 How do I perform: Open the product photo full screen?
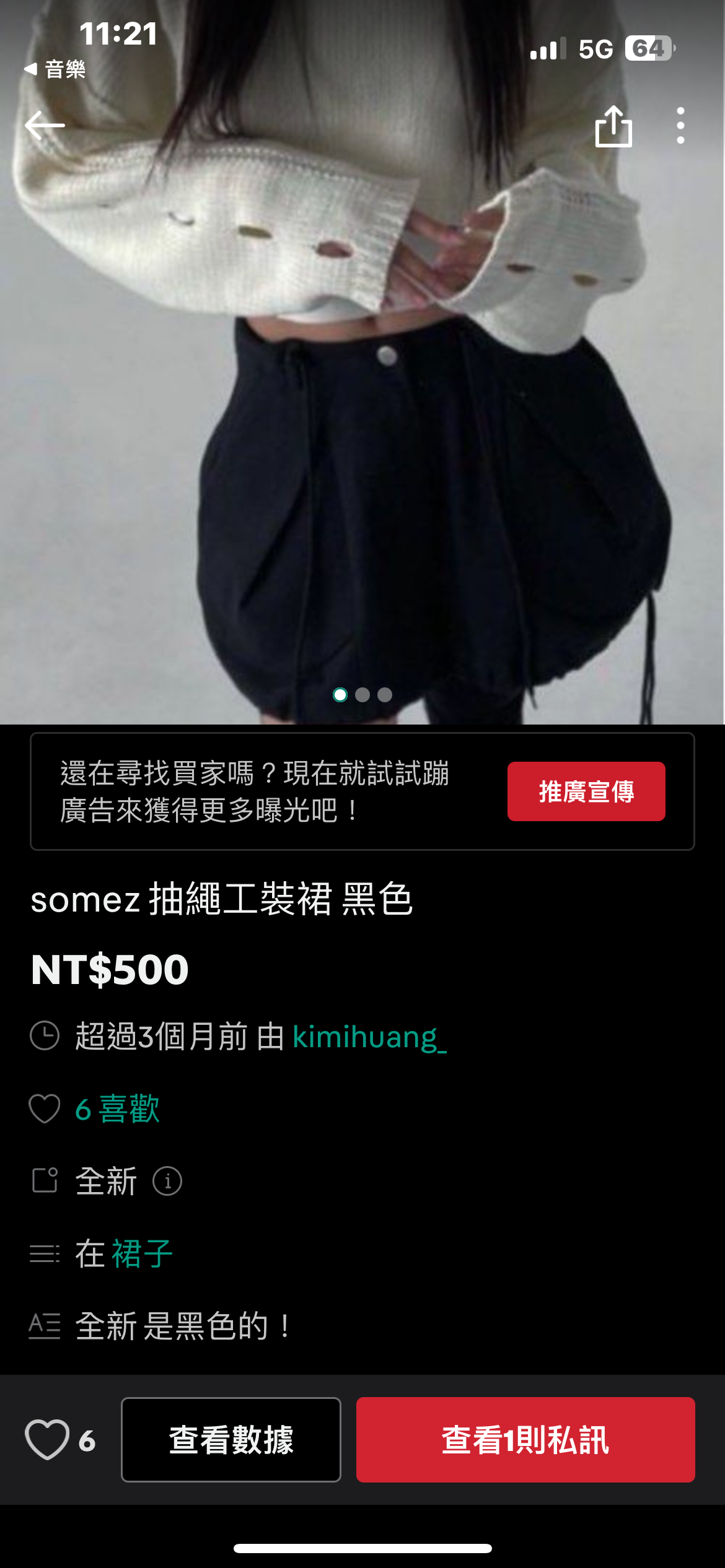click(x=362, y=433)
